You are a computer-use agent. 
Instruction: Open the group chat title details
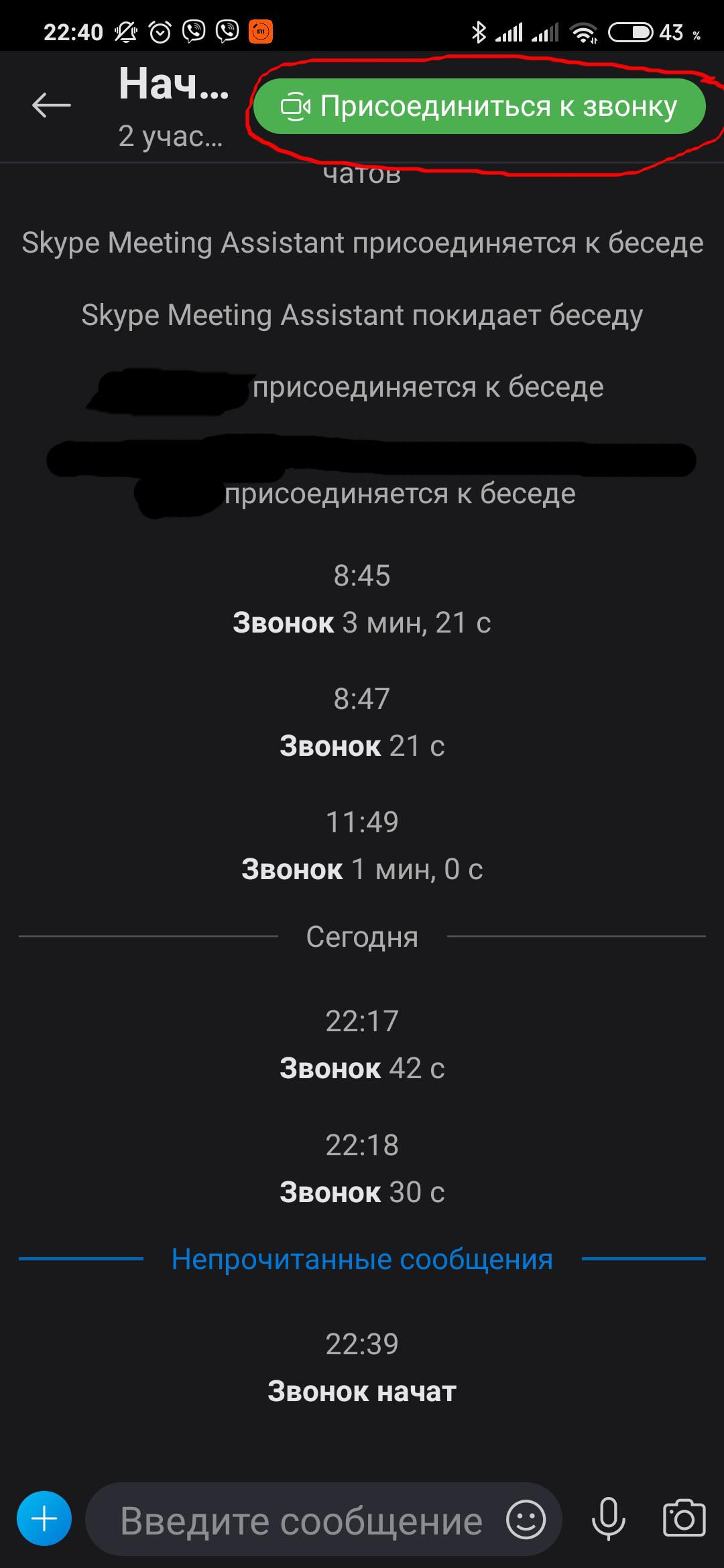point(174,106)
